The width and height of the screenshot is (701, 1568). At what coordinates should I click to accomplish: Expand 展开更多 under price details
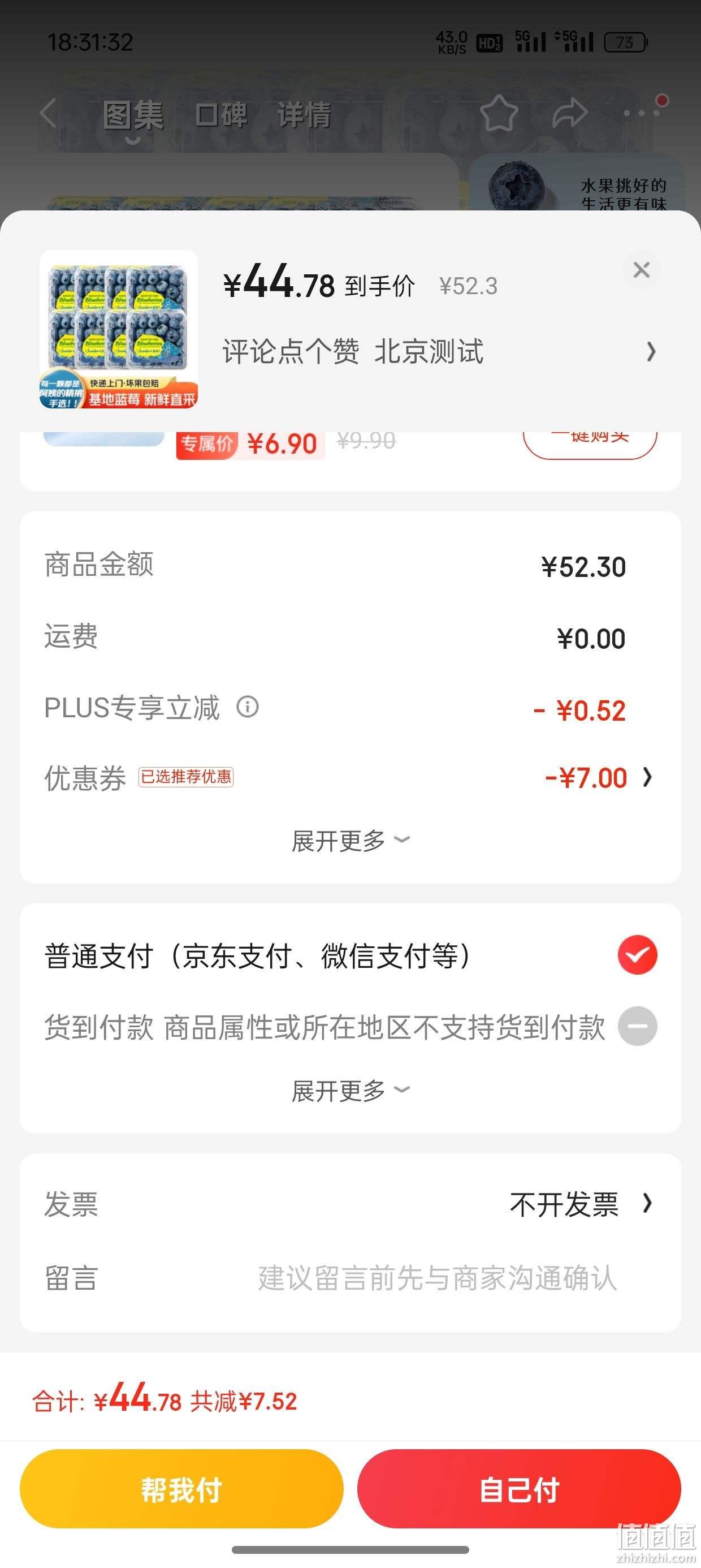tap(350, 841)
